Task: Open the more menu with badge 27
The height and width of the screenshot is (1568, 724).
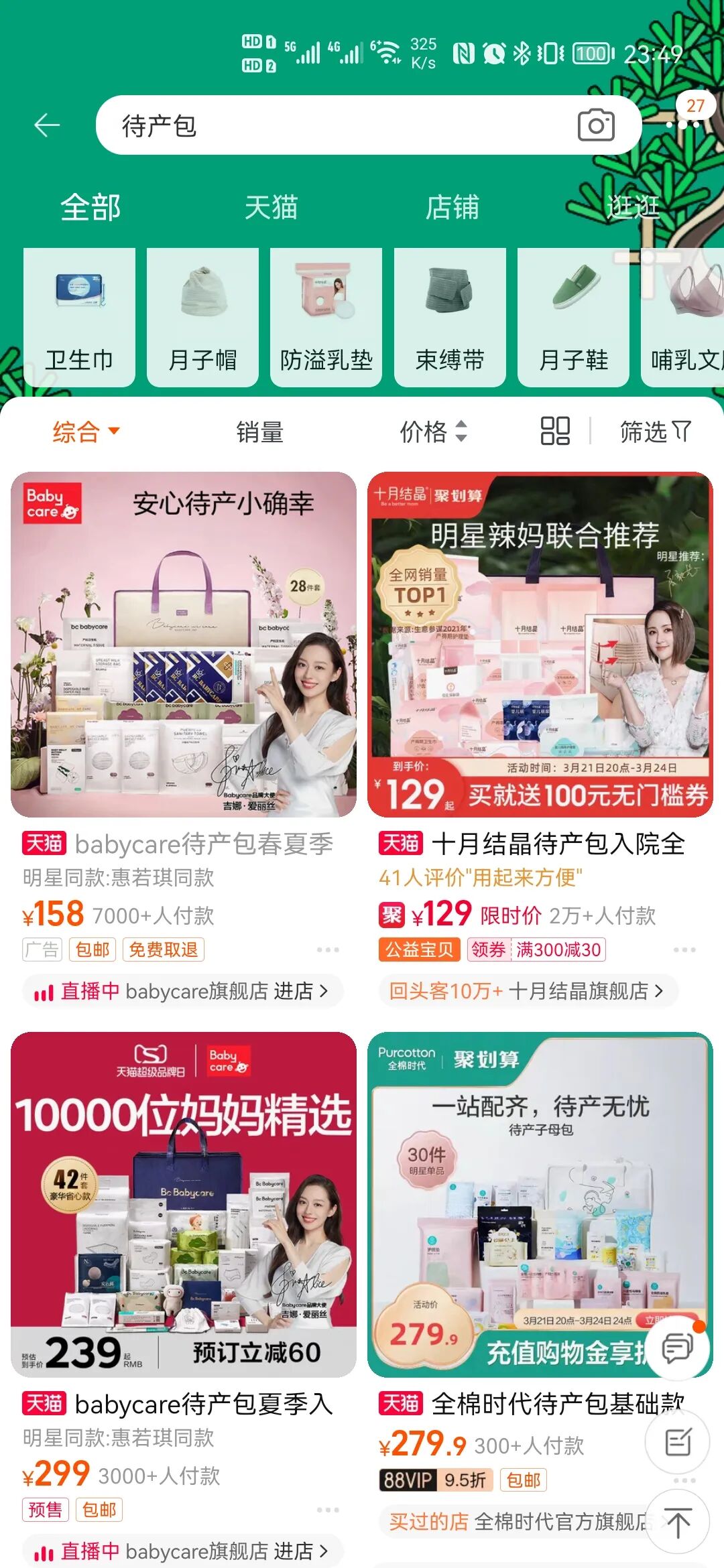Action: pos(682,123)
